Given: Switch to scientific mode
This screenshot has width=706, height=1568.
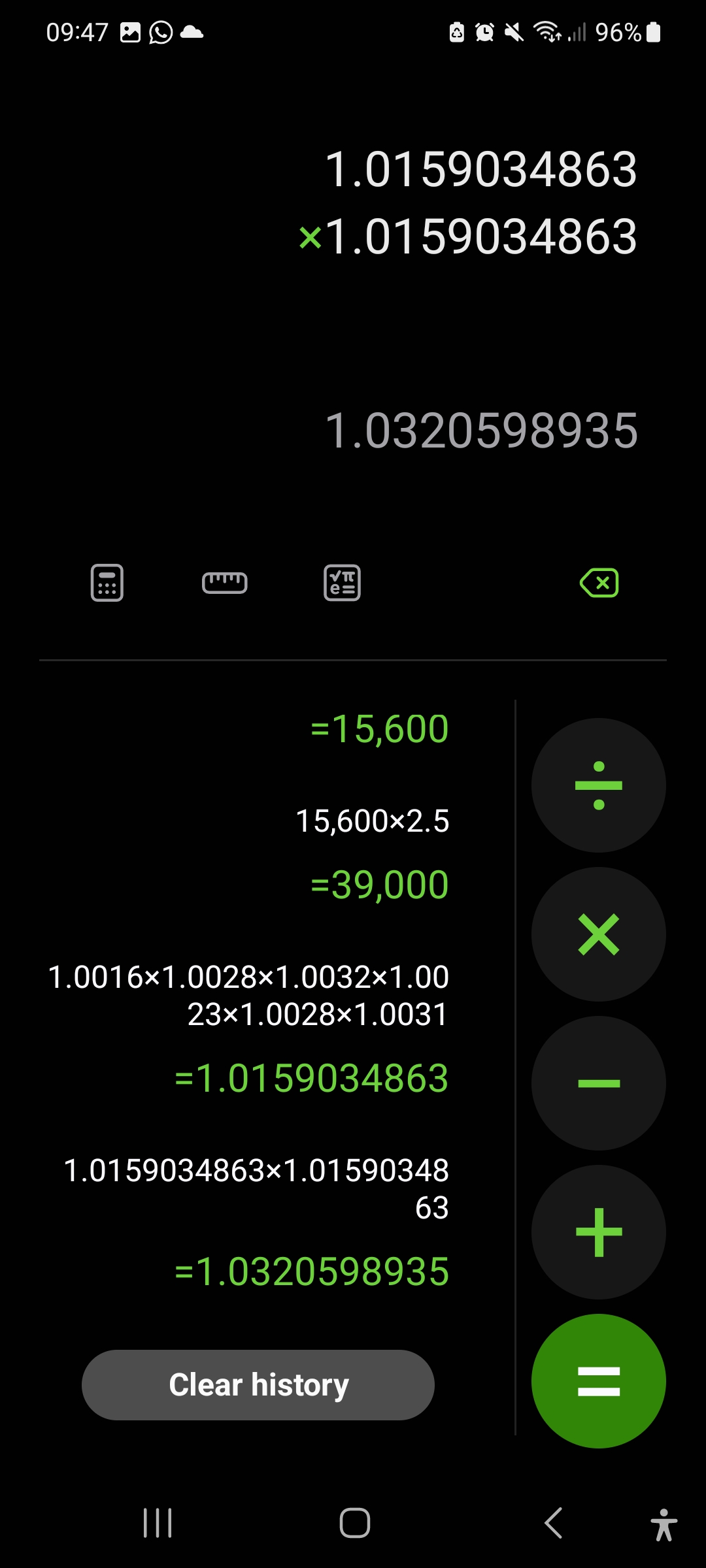Looking at the screenshot, I should pyautogui.click(x=342, y=582).
